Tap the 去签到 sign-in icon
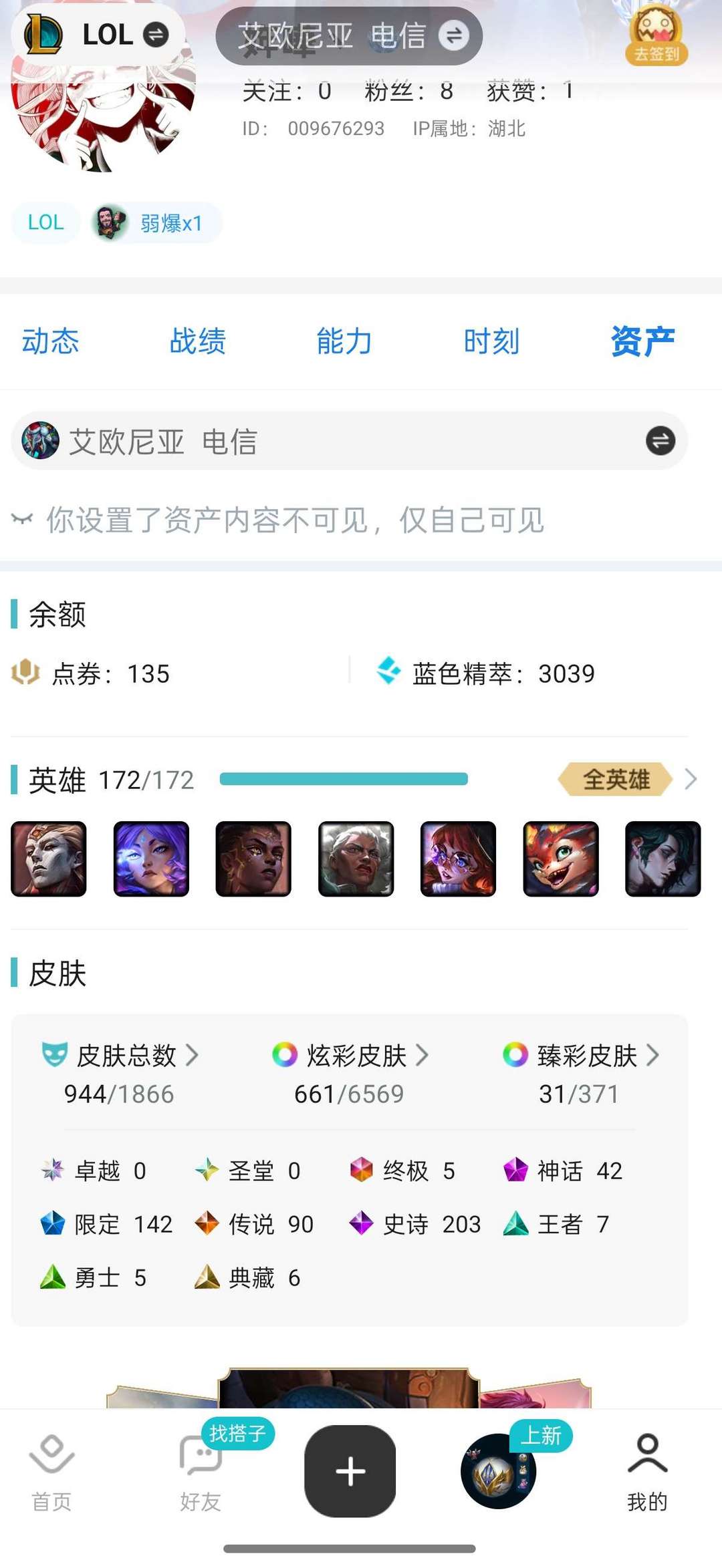This screenshot has height=1568, width=722. click(656, 33)
